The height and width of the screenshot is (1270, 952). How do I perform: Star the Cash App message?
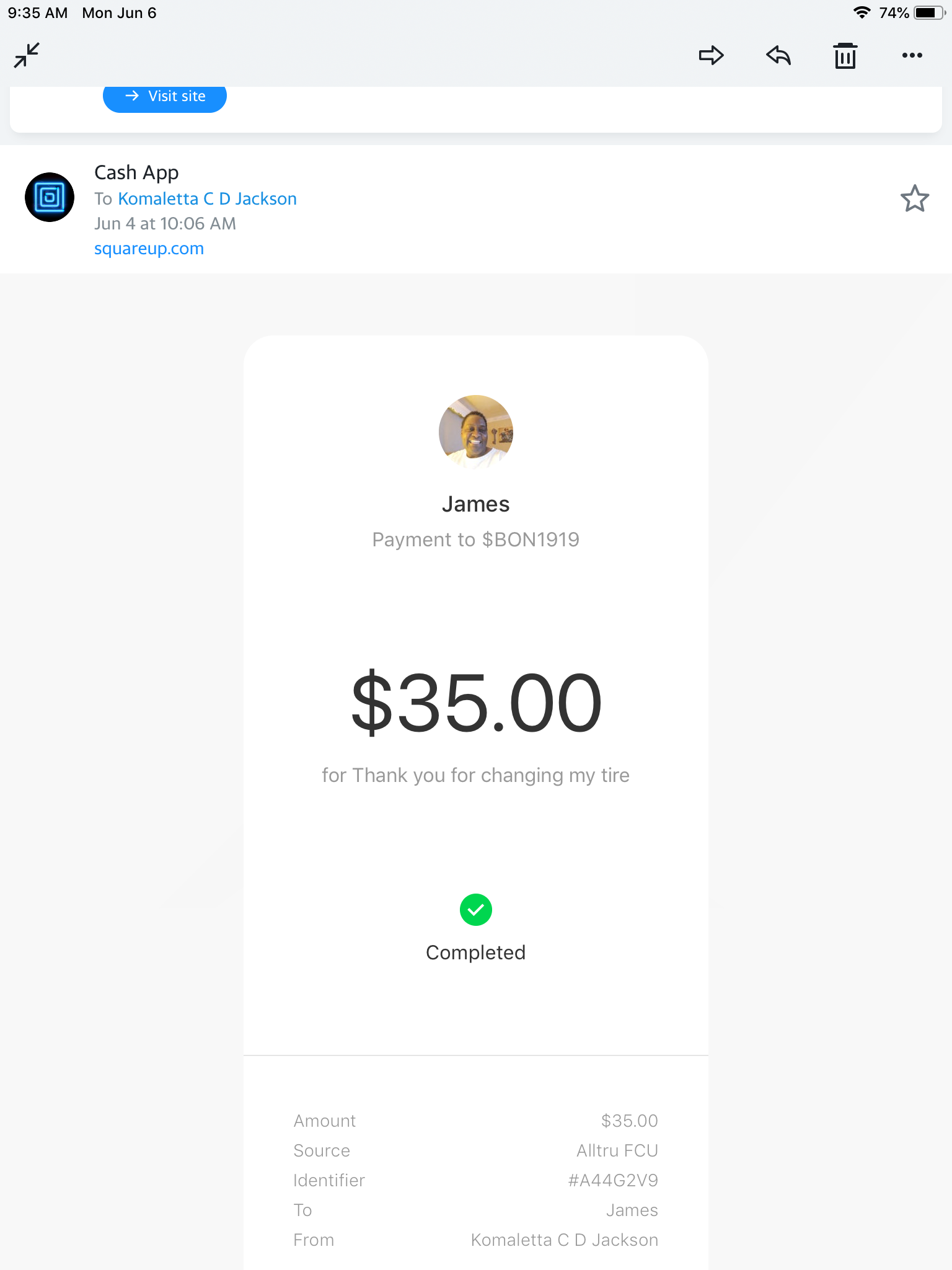tap(914, 199)
